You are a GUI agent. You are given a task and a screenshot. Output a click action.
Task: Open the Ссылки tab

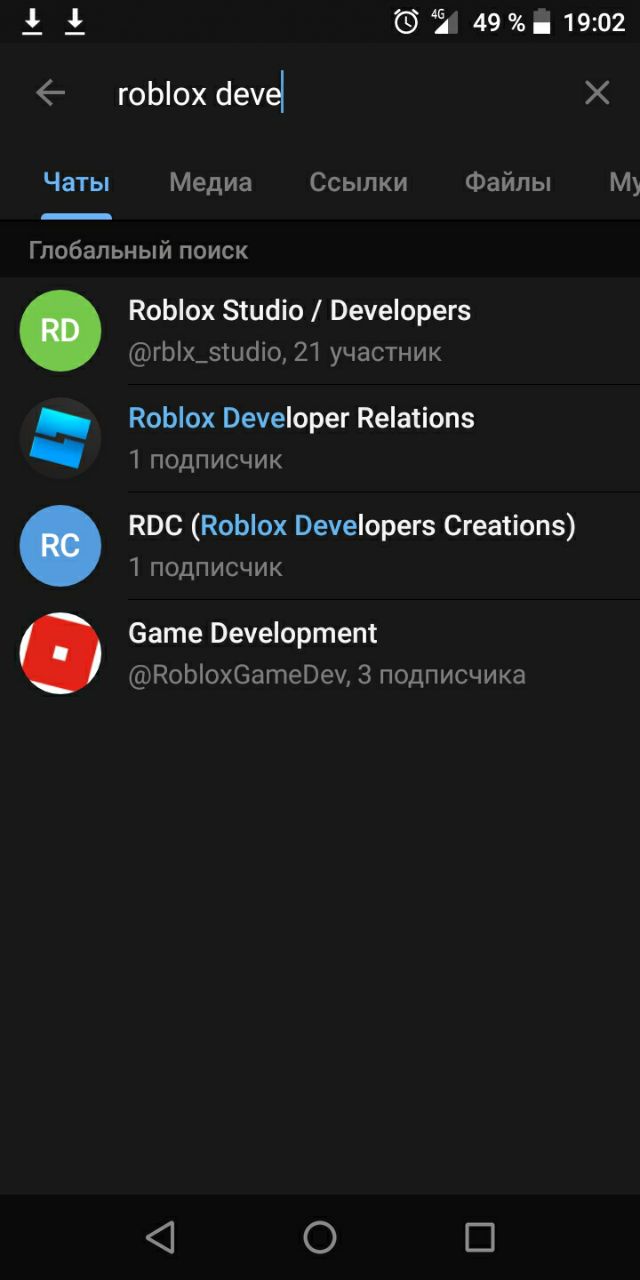358,182
